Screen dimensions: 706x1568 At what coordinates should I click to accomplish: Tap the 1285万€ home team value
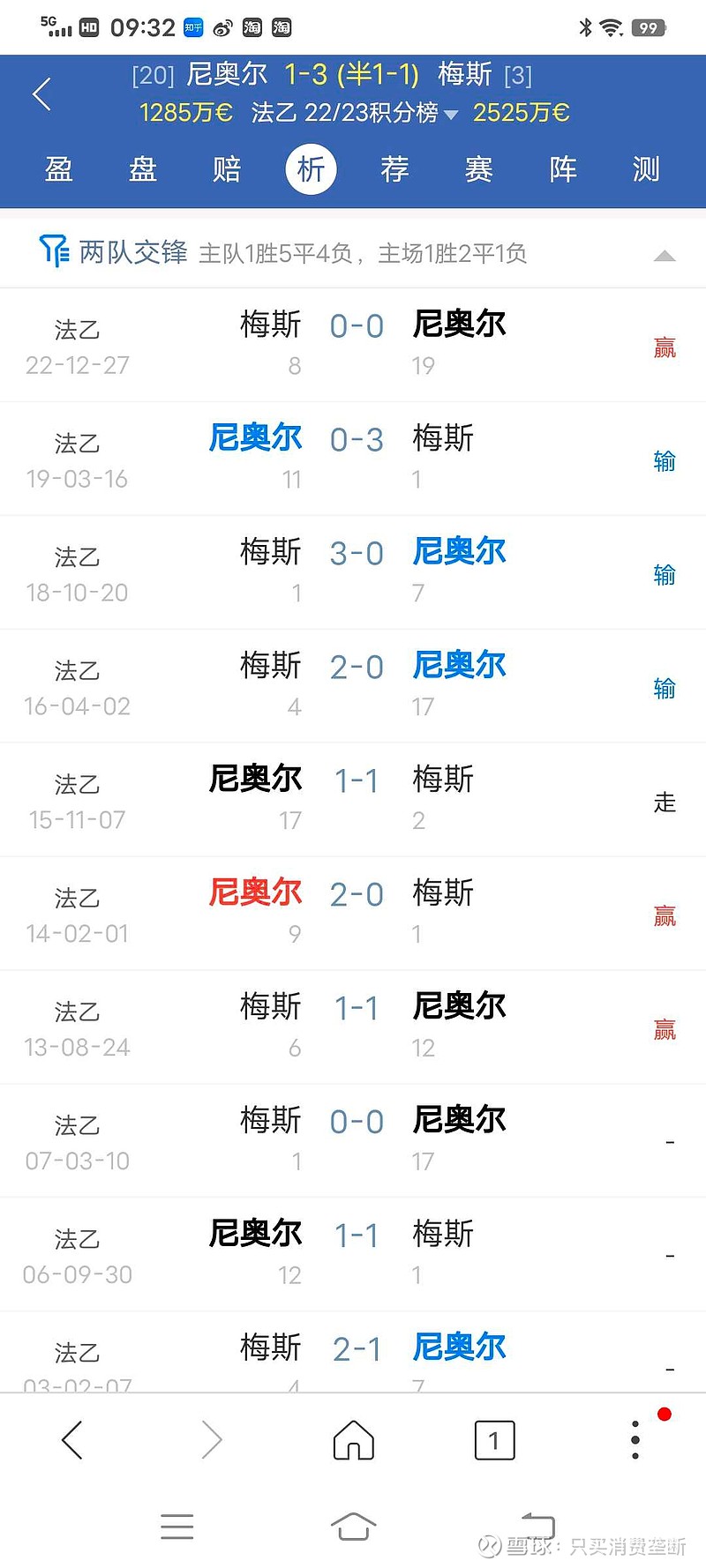184,113
